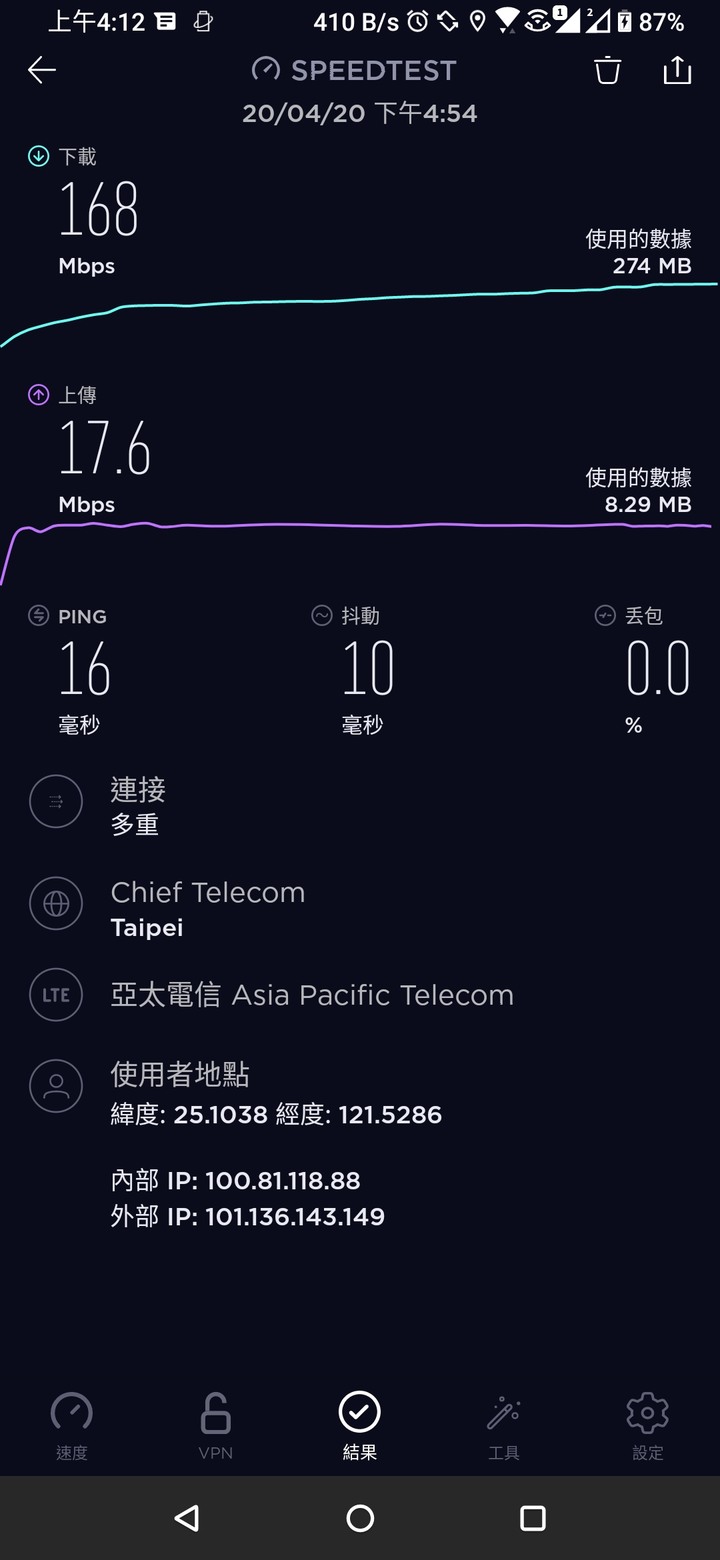Switch to the 速度 tab
The width and height of the screenshot is (720, 1560).
tap(72, 1426)
